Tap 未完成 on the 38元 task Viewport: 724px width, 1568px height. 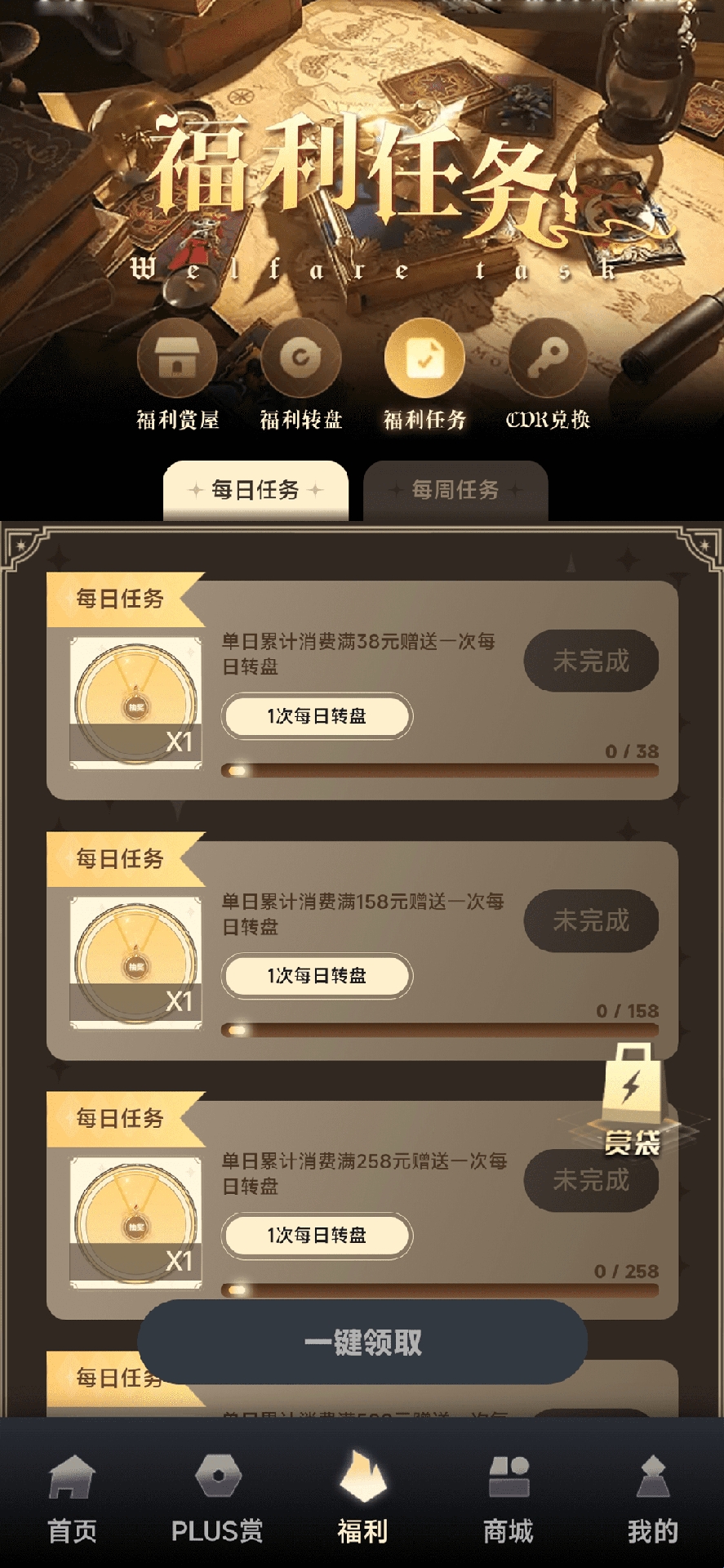click(591, 661)
